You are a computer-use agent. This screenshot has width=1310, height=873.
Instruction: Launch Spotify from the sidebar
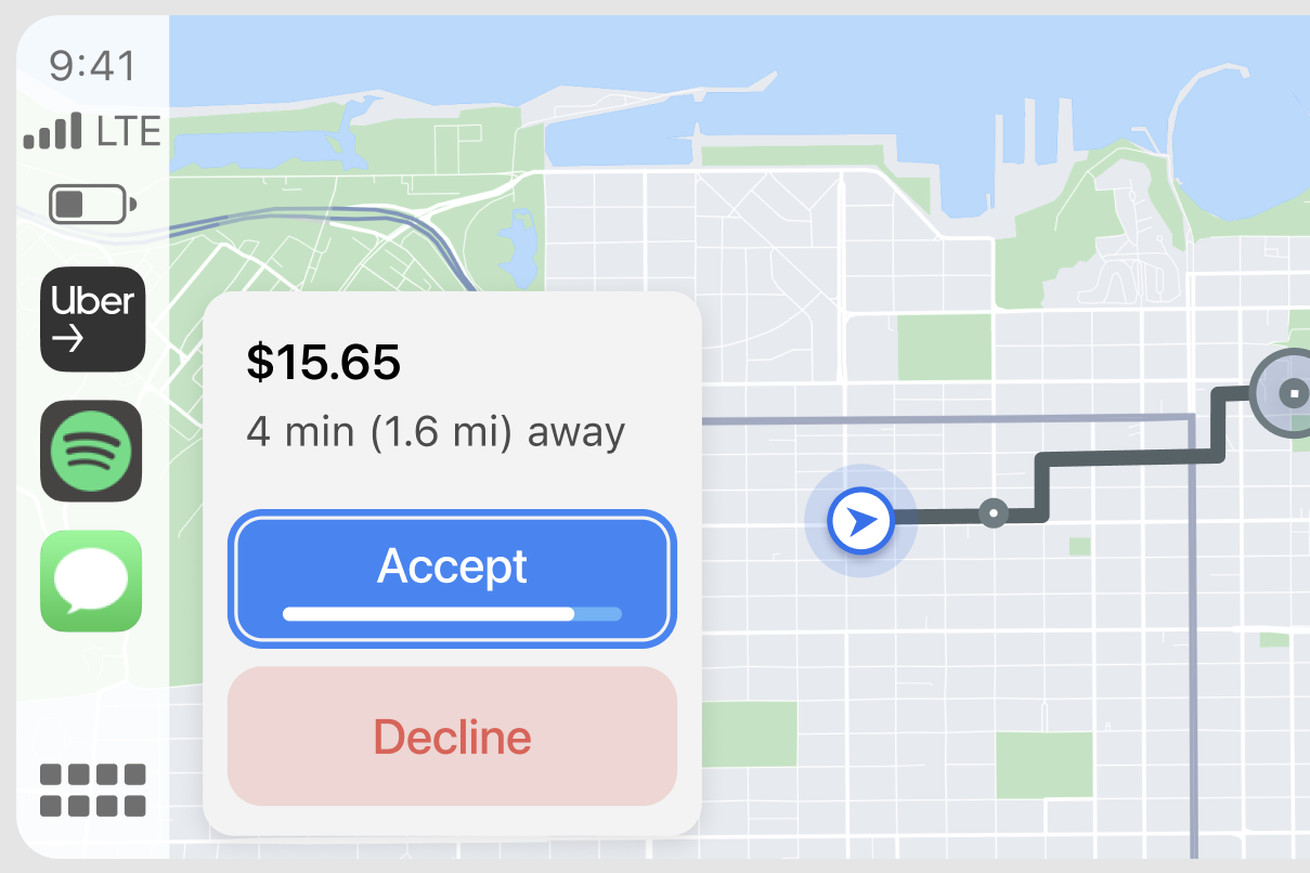(91, 451)
